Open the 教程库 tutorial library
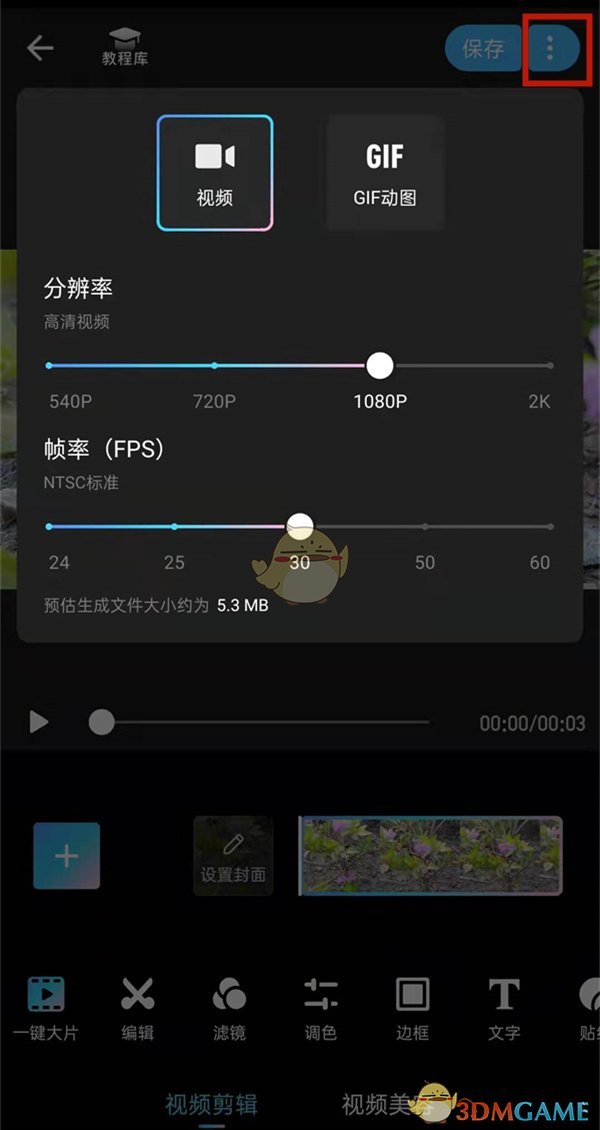 coord(125,47)
